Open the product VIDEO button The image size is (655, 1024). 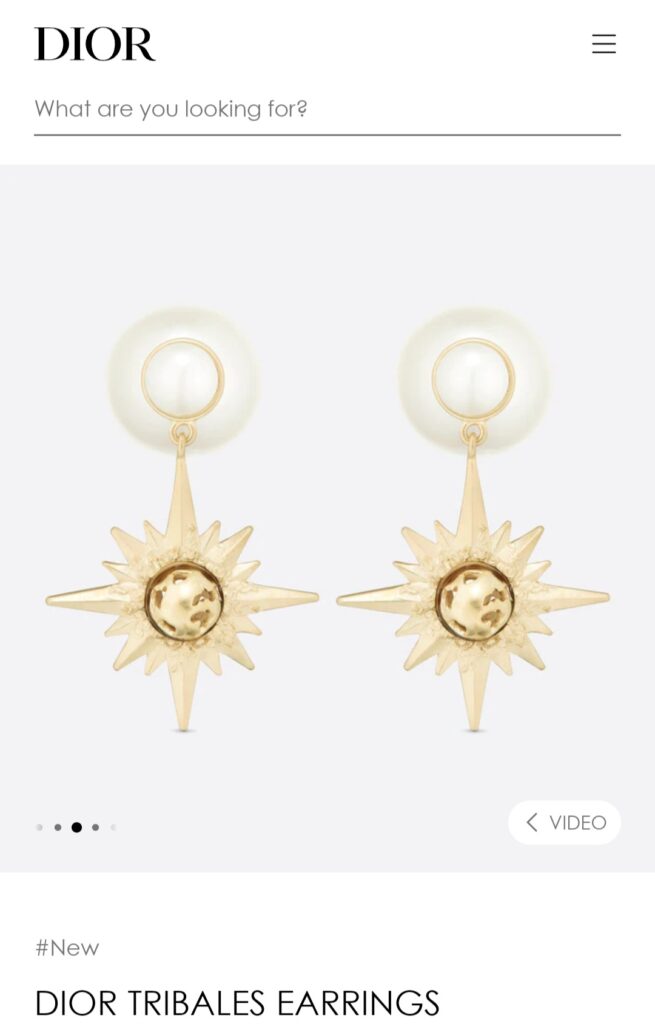[564, 822]
